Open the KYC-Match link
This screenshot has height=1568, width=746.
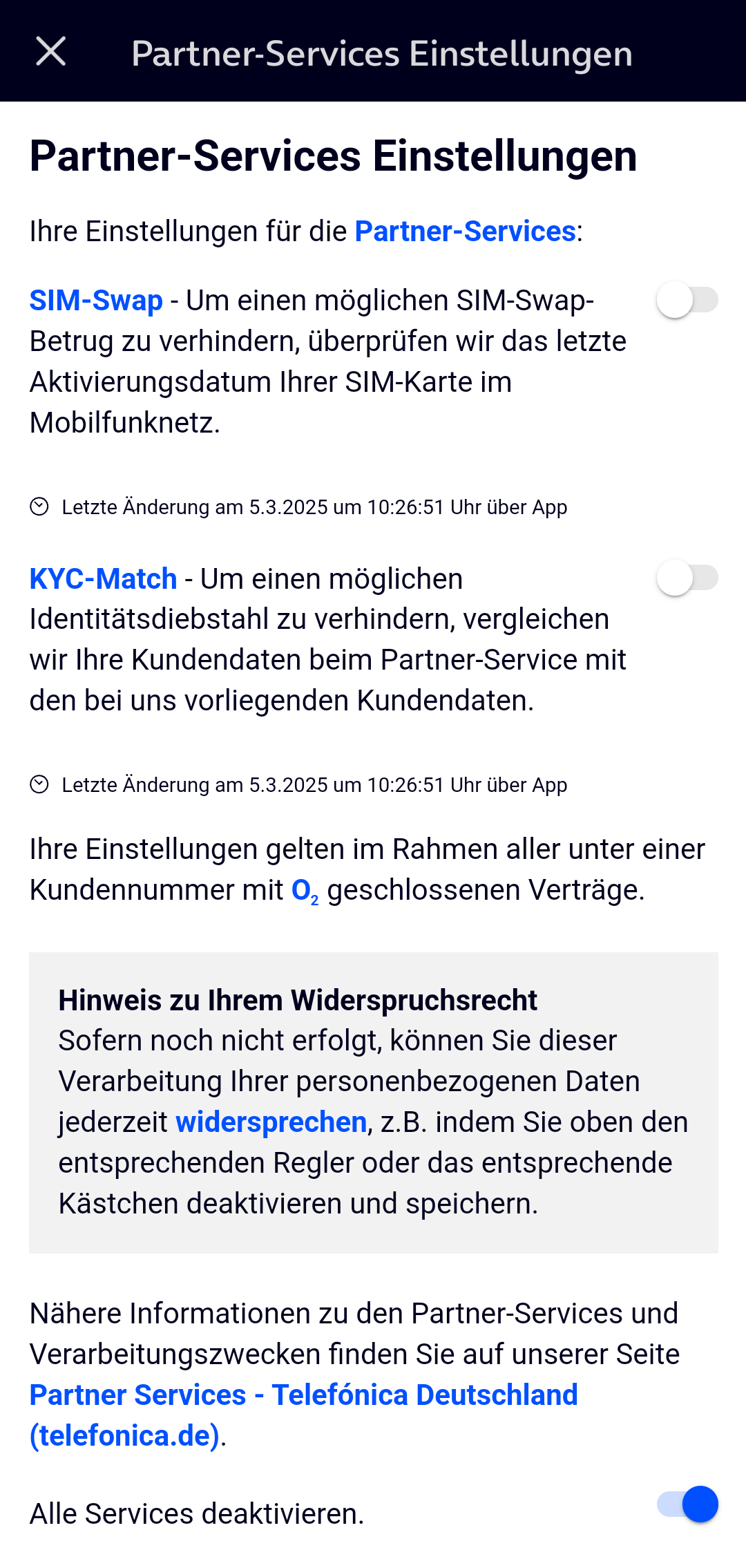(104, 579)
